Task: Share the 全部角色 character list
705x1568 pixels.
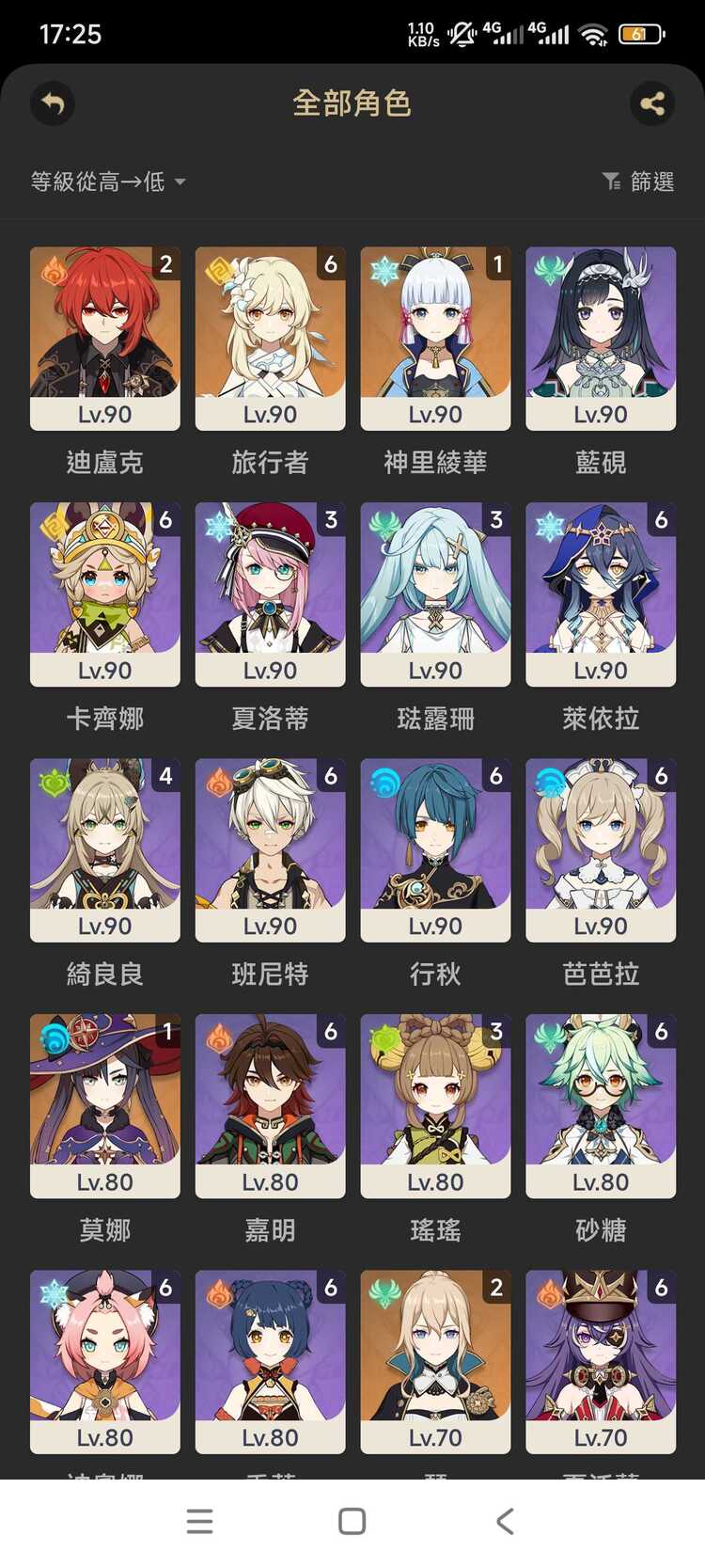Action: 652,103
